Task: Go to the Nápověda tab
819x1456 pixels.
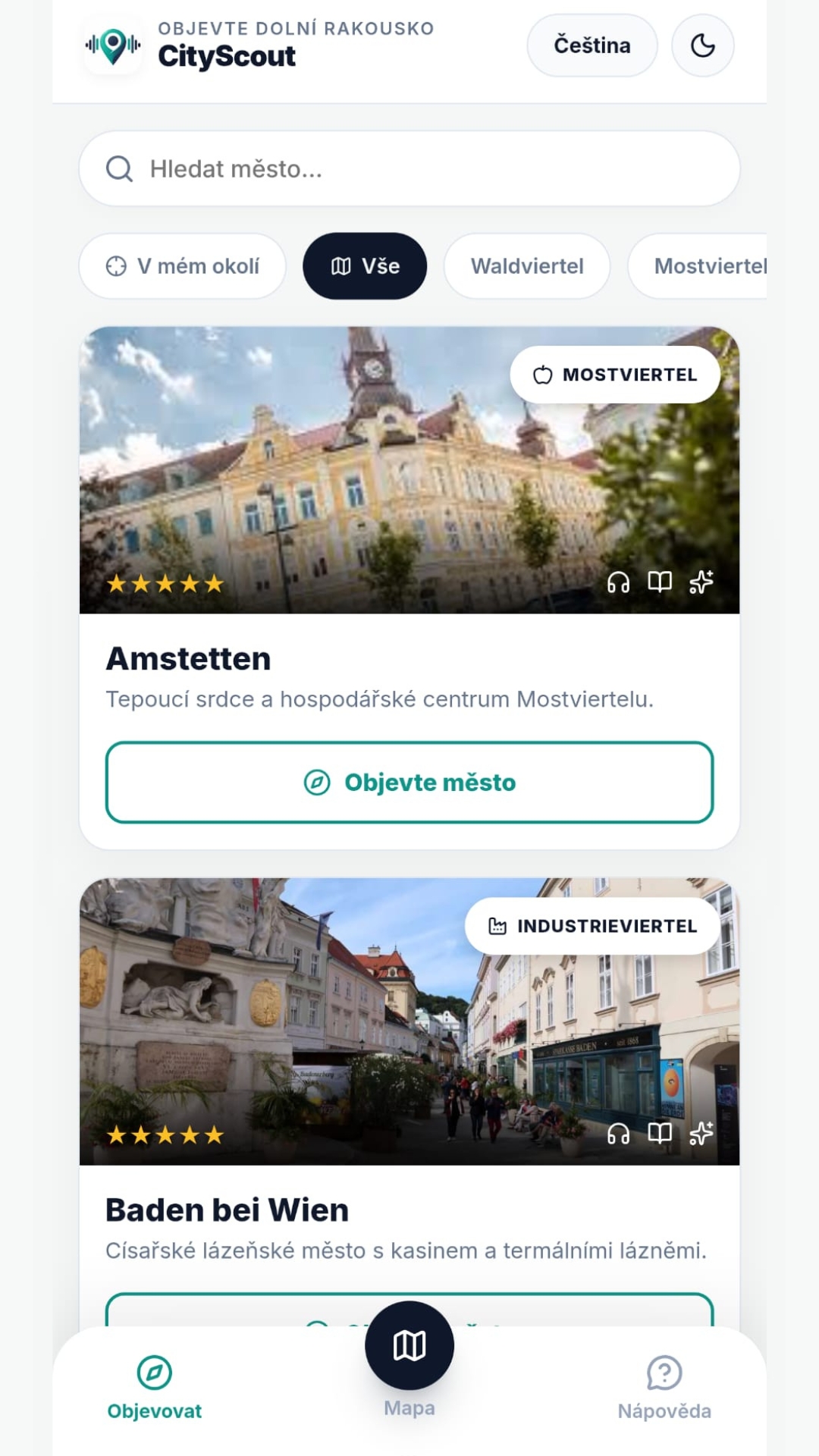Action: click(x=664, y=1388)
